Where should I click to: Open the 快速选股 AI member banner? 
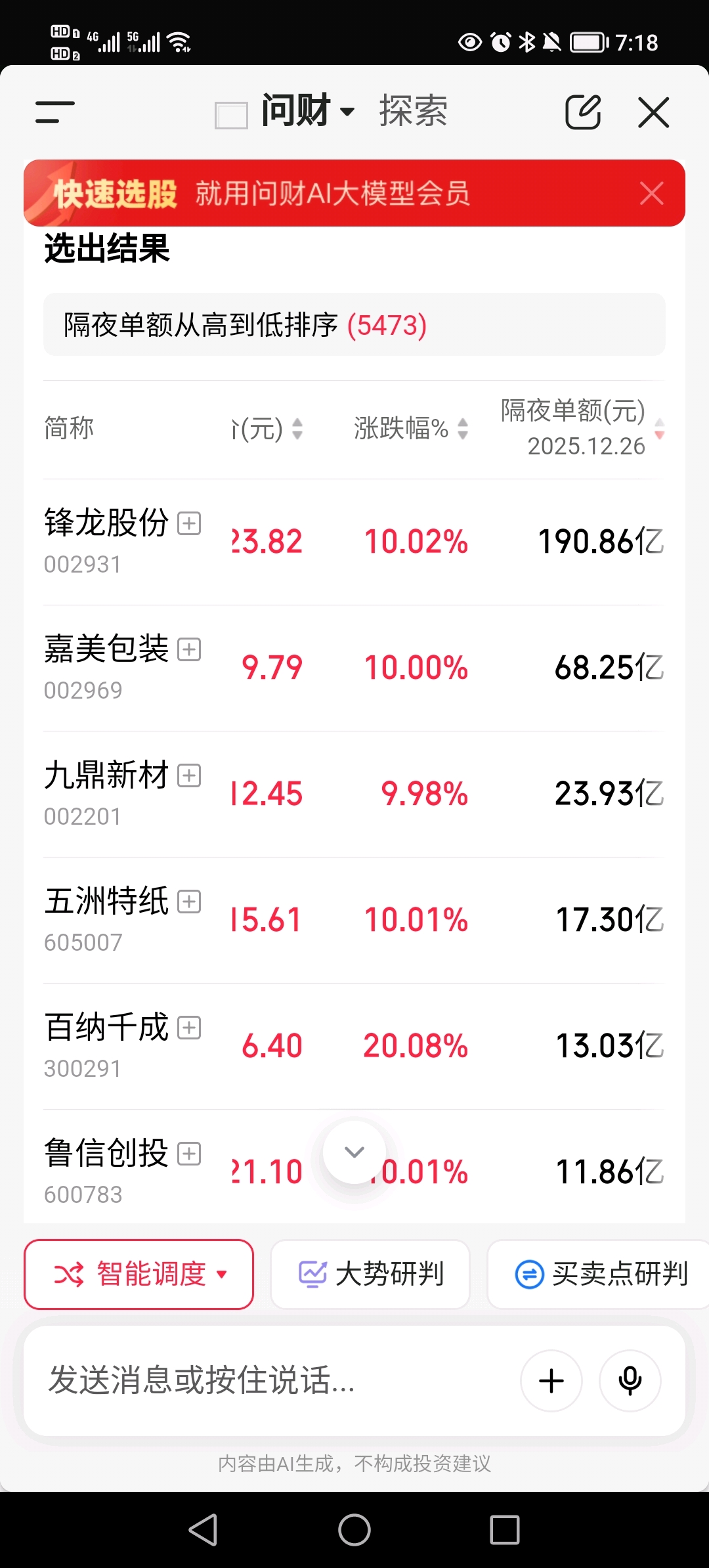click(328, 193)
